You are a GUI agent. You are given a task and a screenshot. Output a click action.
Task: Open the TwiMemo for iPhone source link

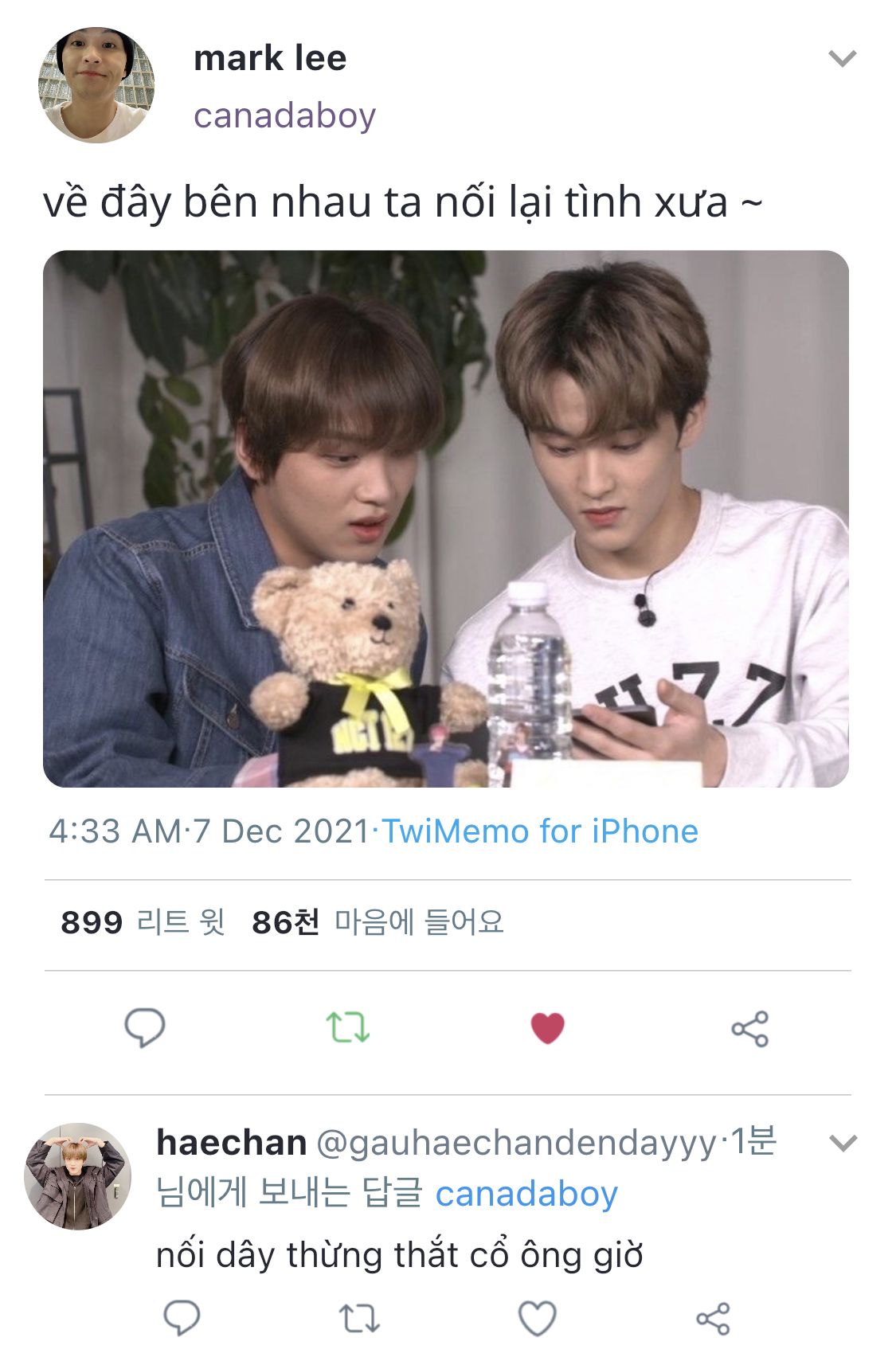(540, 831)
